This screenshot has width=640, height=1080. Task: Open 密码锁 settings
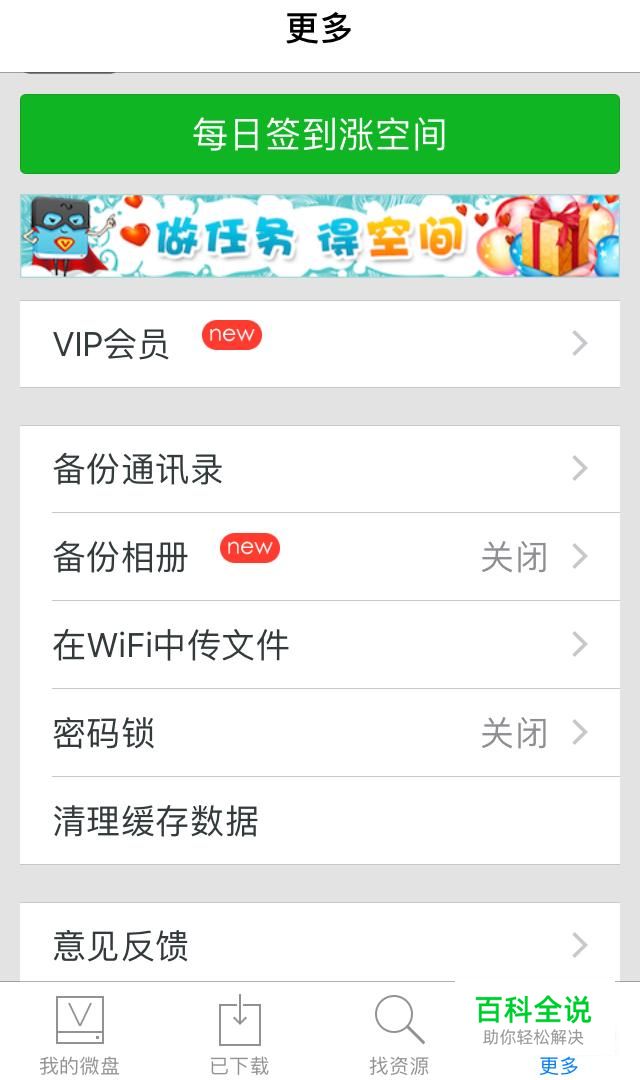pos(320,733)
